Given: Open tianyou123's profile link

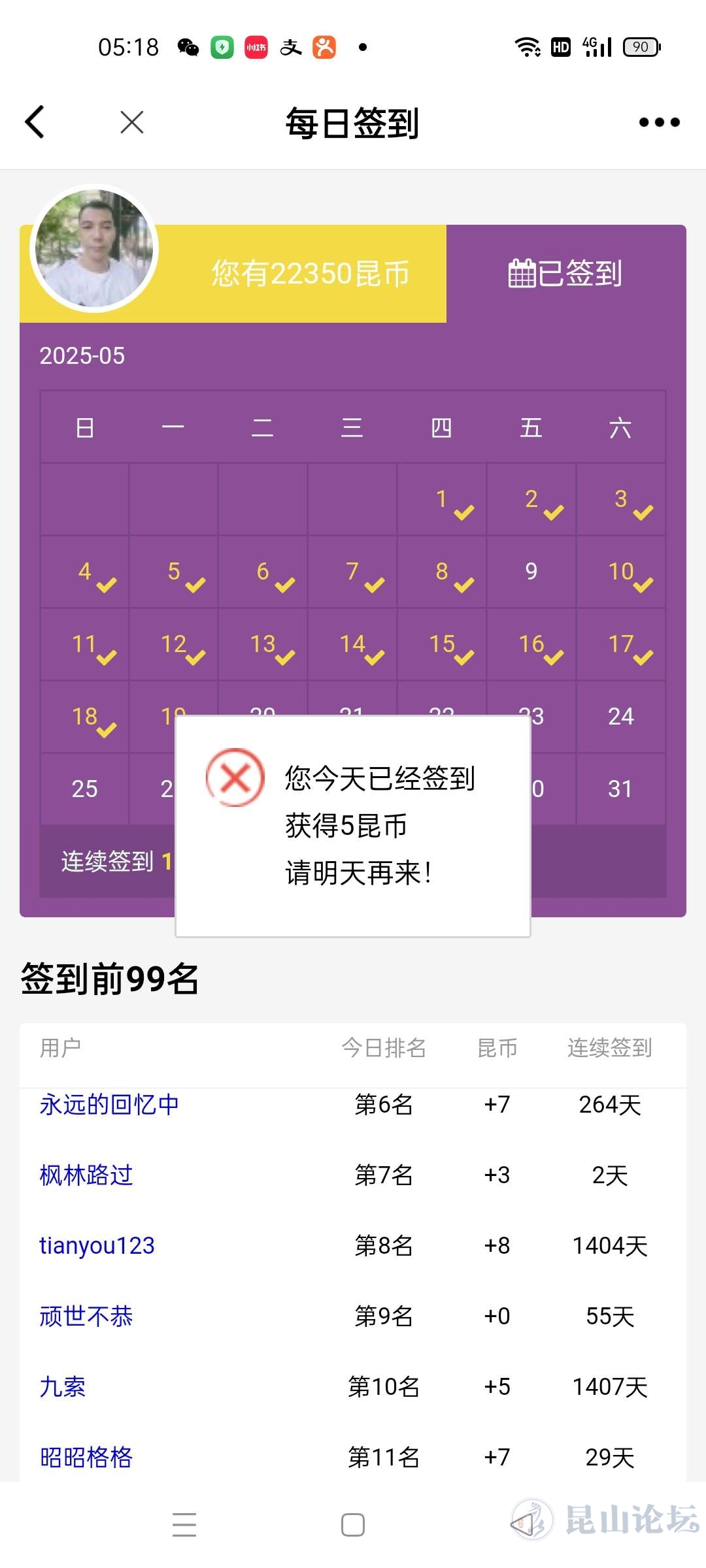Looking at the screenshot, I should (97, 1246).
